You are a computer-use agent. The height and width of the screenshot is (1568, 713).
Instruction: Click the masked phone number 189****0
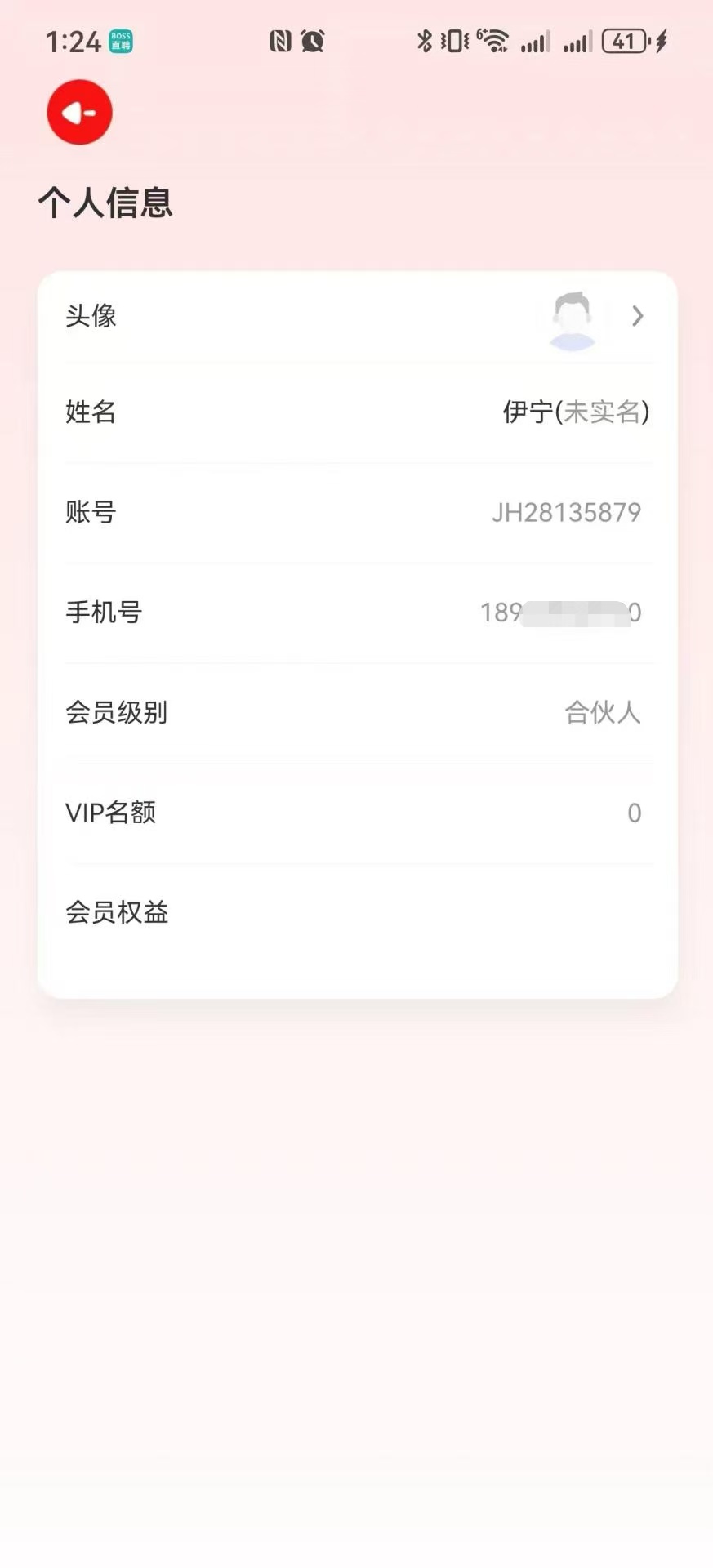tap(558, 612)
